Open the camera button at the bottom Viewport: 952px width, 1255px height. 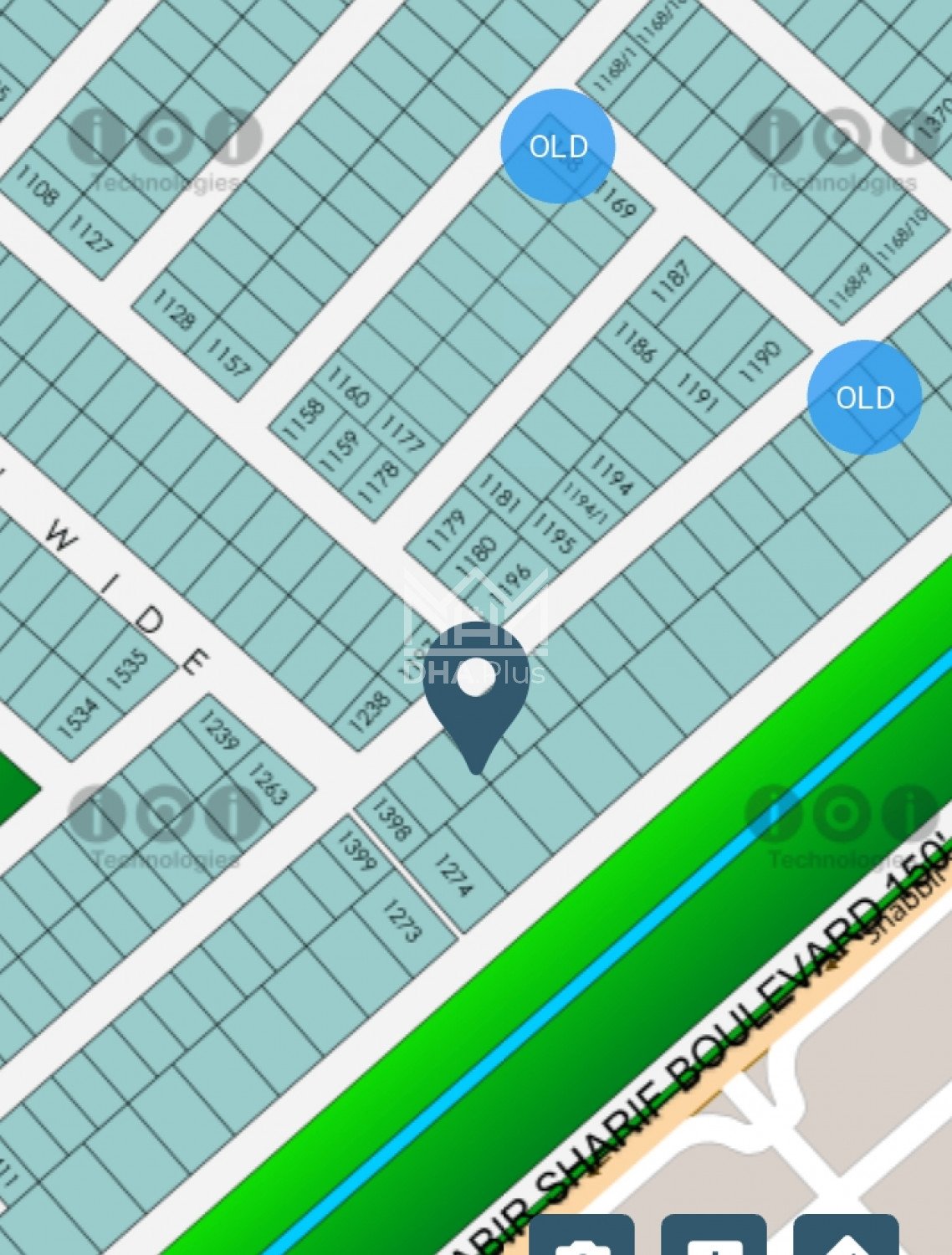pyautogui.click(x=582, y=1240)
